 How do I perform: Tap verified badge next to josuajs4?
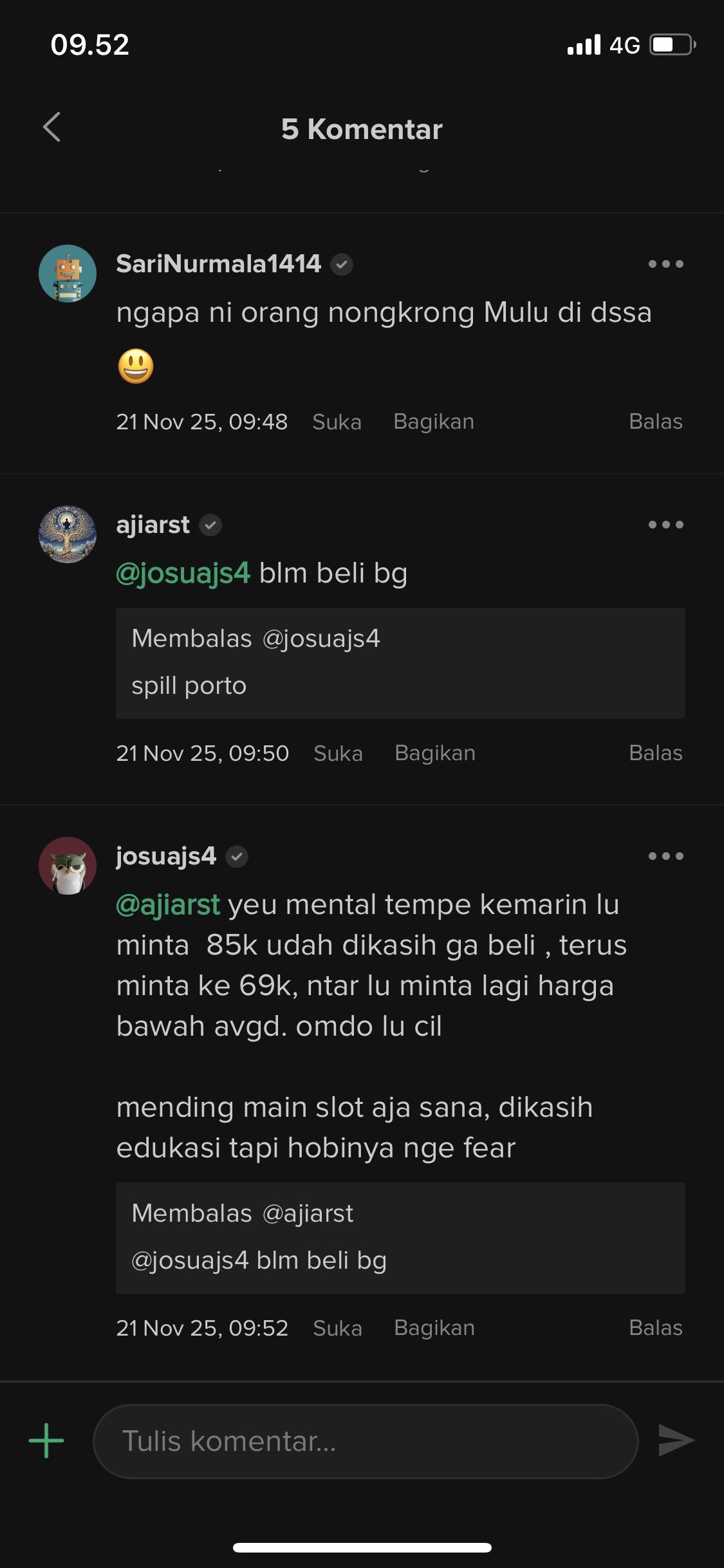[238, 856]
